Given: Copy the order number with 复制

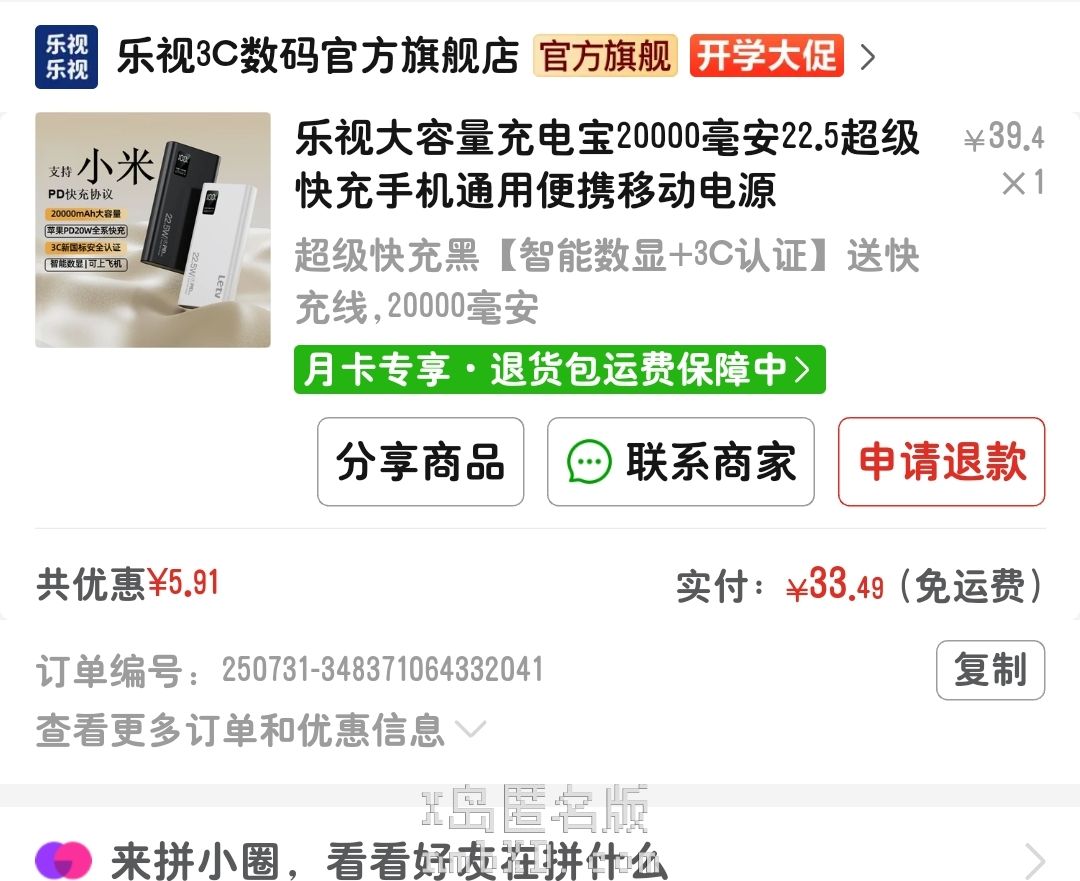Looking at the screenshot, I should point(990,669).
